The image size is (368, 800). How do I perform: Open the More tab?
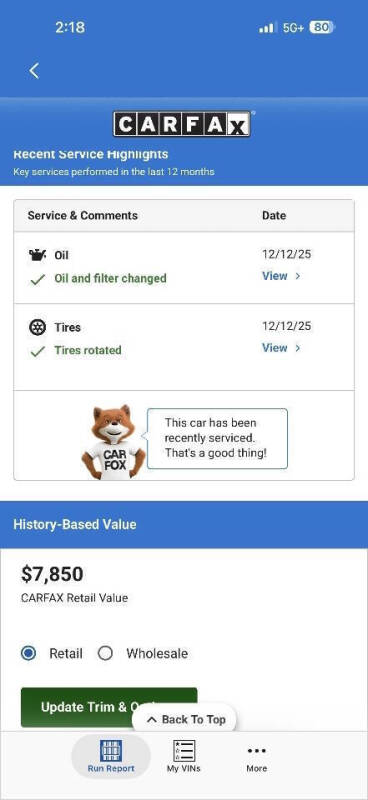256,758
